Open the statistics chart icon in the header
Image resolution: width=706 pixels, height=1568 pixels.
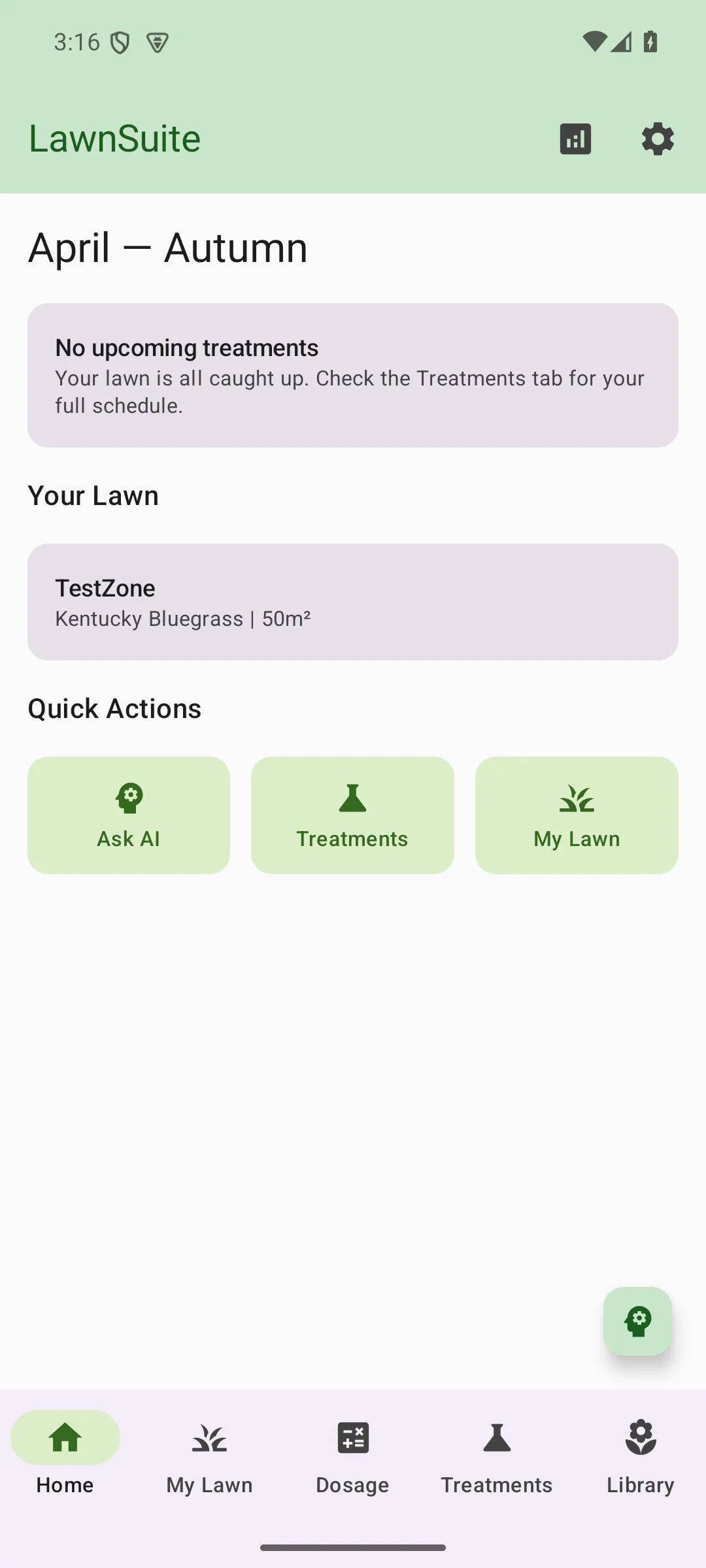coord(575,139)
